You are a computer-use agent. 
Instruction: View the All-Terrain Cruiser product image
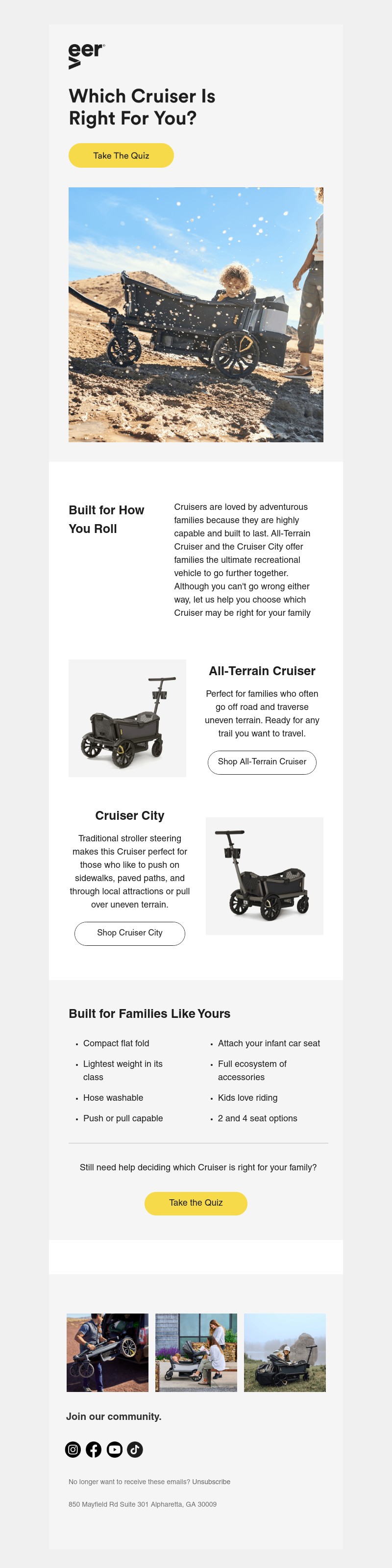(127, 718)
